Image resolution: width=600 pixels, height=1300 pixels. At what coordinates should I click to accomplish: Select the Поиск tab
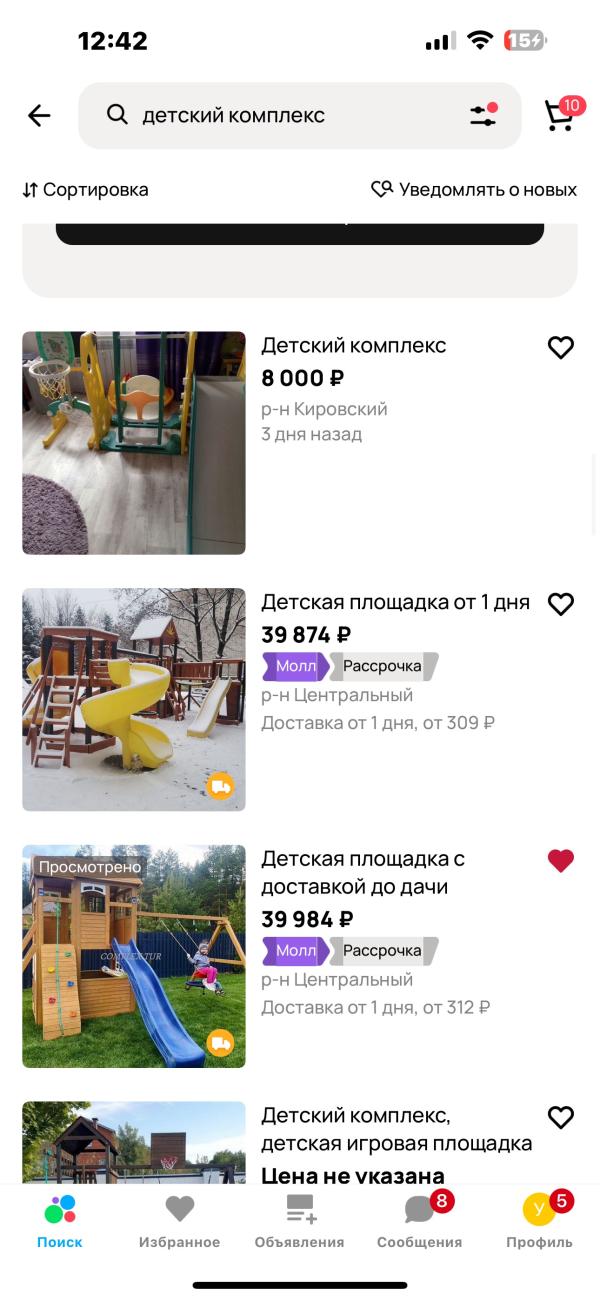coord(60,1222)
